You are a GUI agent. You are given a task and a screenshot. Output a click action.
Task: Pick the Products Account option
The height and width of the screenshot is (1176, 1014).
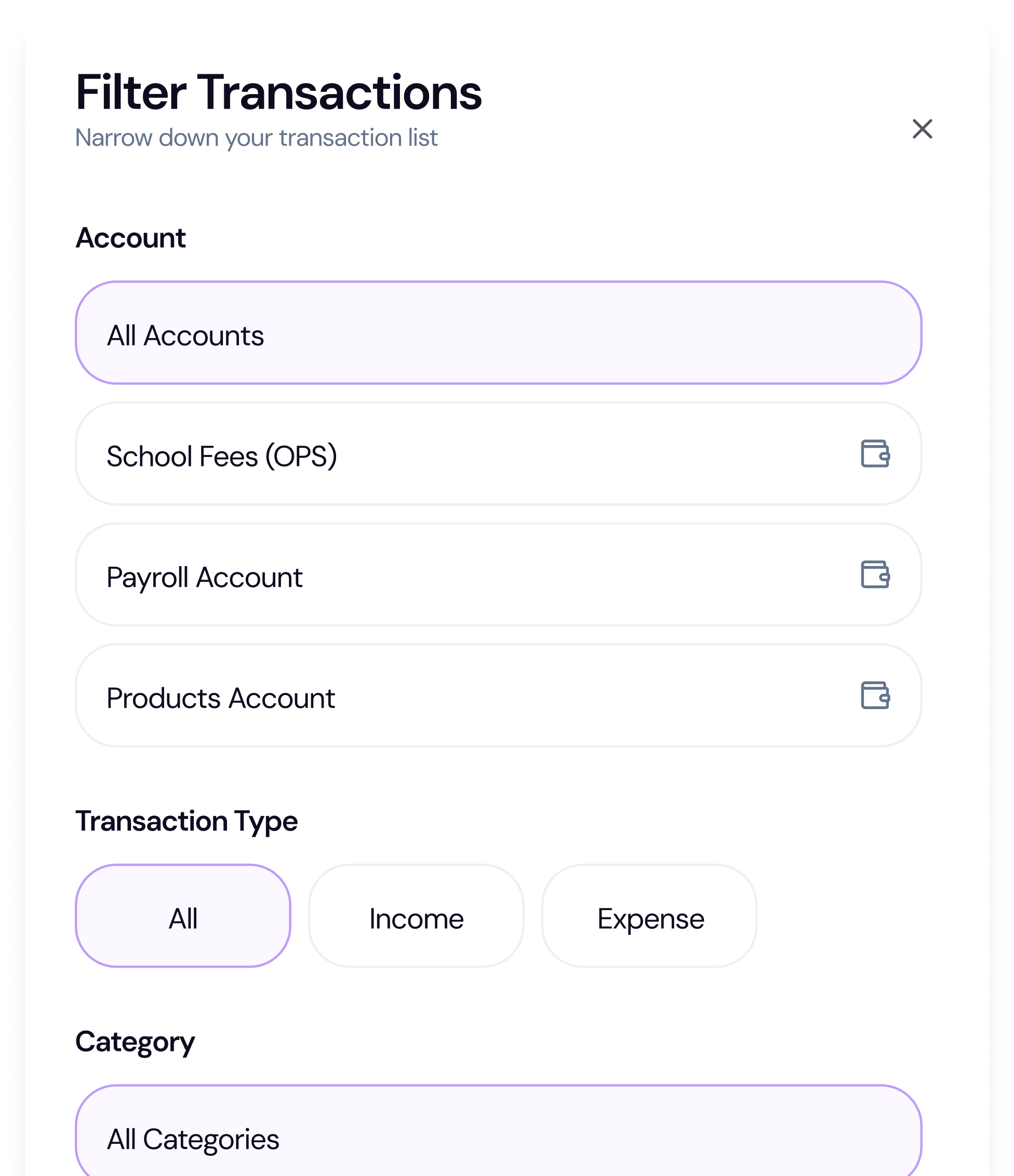(498, 696)
